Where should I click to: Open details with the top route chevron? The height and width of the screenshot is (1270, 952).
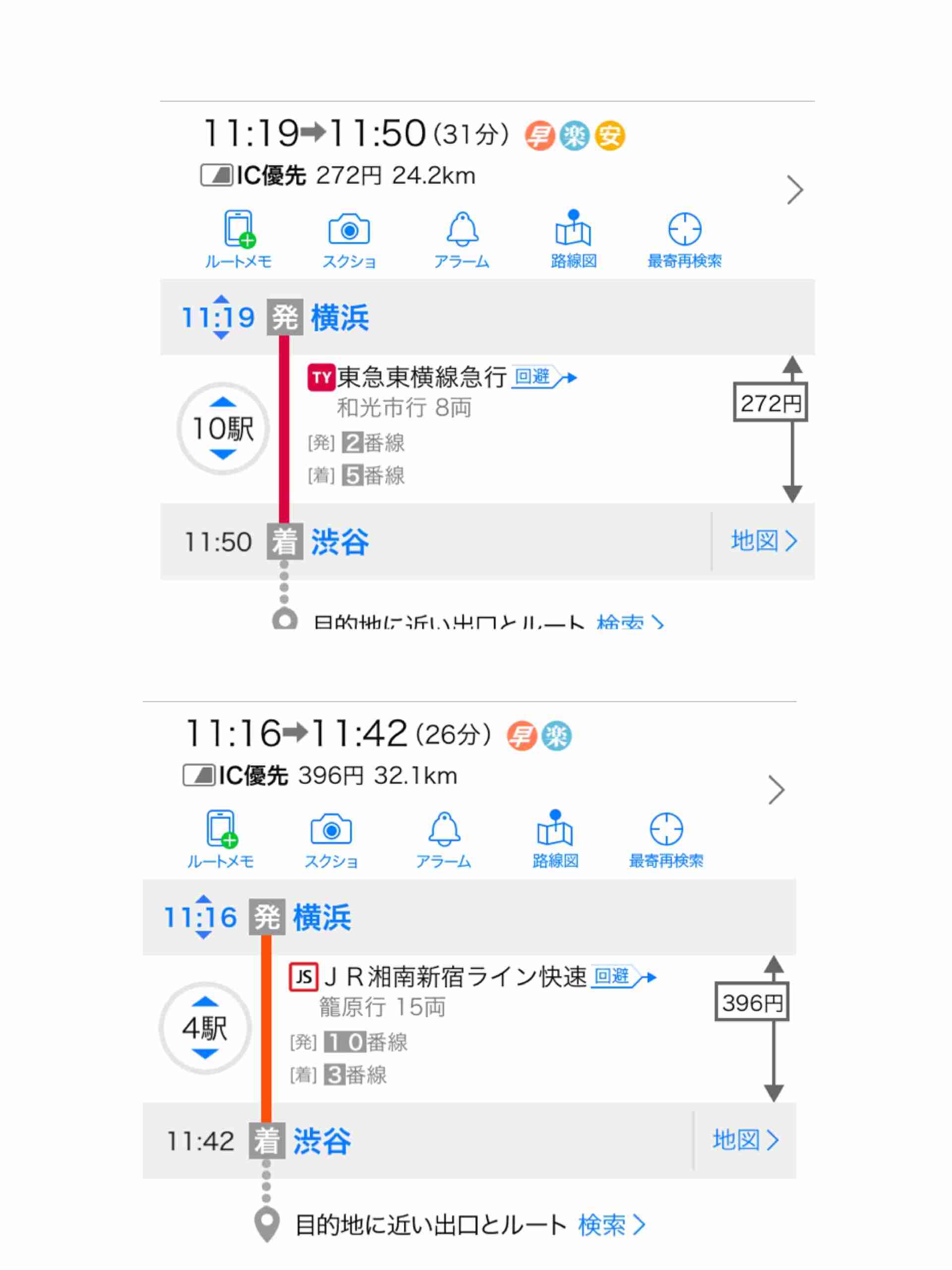[x=796, y=190]
